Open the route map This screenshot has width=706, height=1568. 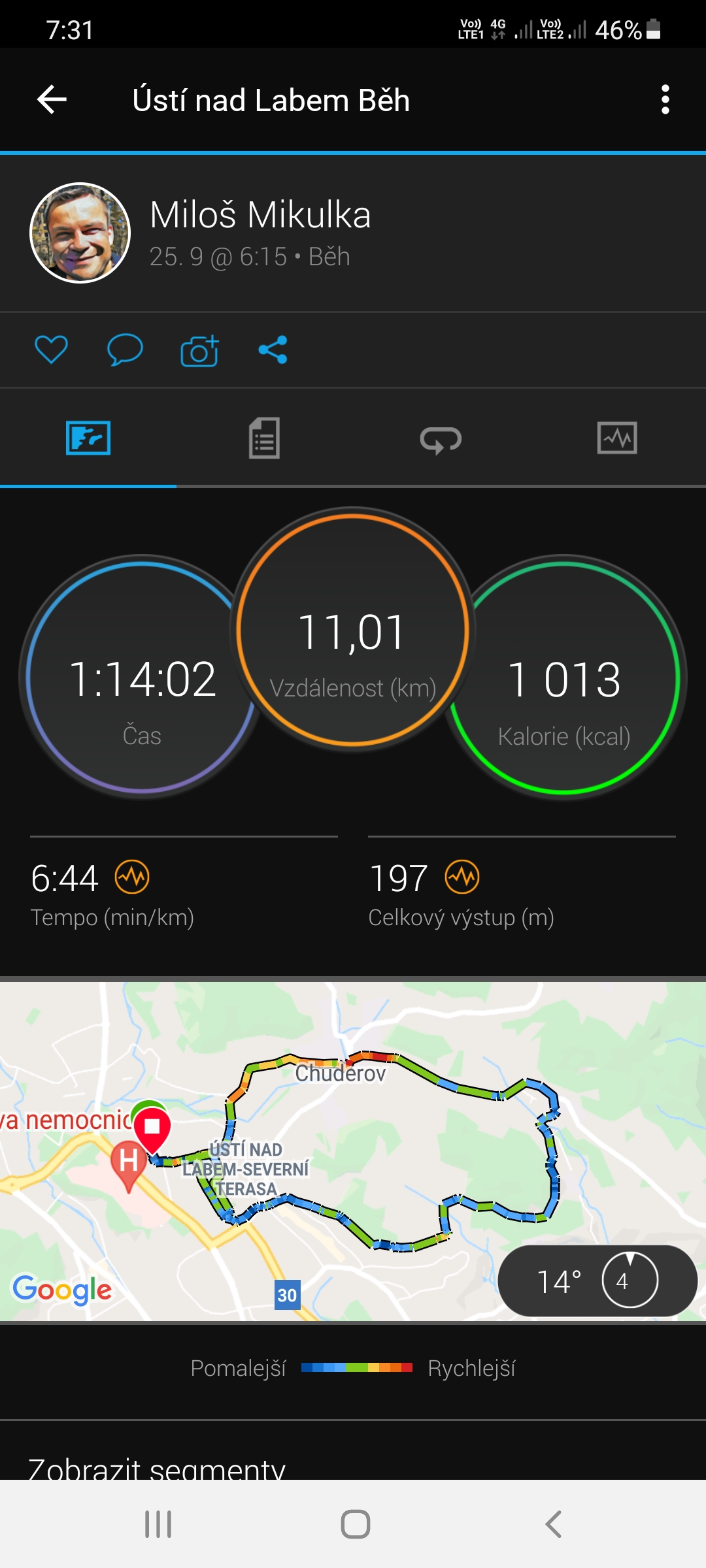[353, 1151]
